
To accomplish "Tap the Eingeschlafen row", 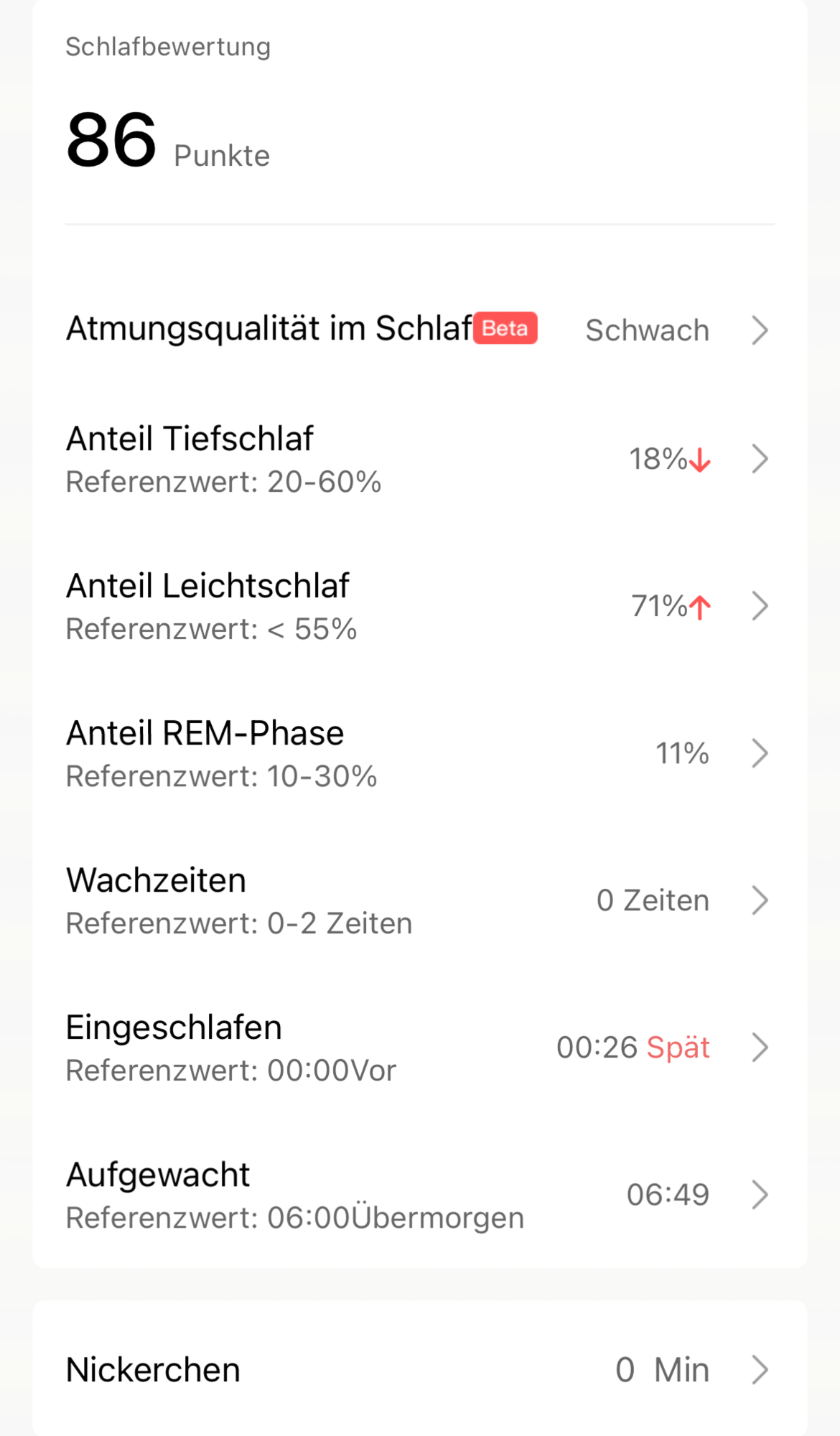I will tap(419, 1048).
